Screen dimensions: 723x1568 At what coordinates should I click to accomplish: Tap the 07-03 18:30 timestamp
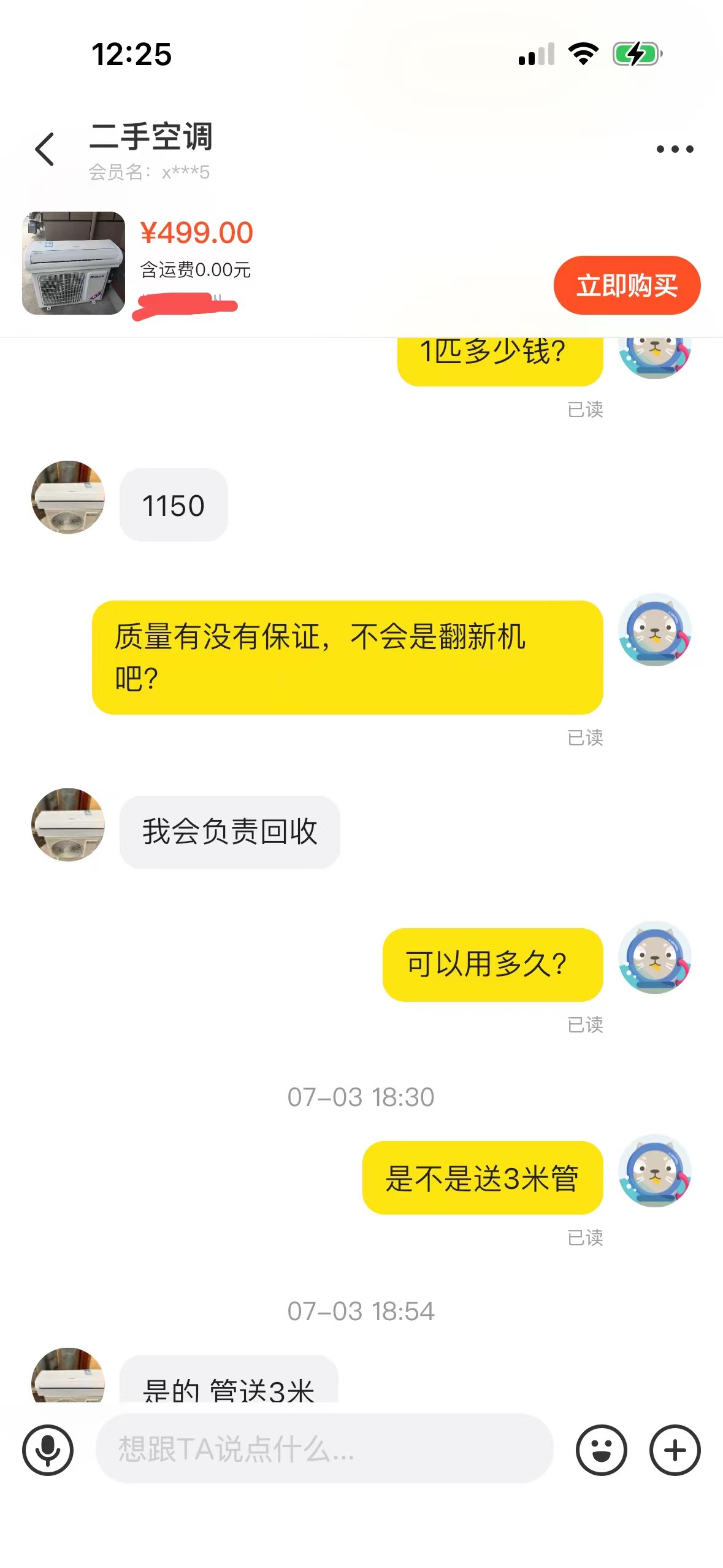pyautogui.click(x=362, y=1096)
